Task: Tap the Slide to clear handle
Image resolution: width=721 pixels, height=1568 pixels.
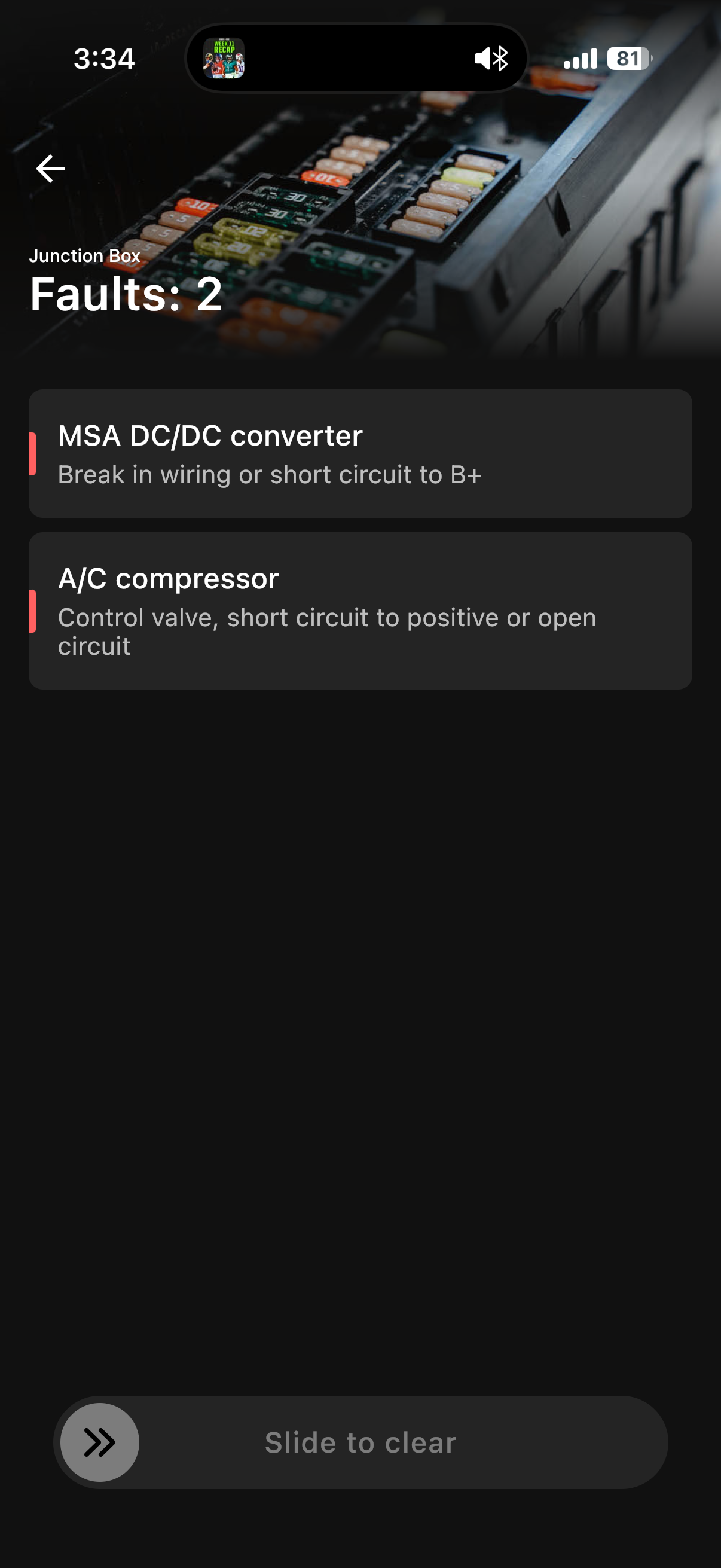Action: pos(100,1442)
